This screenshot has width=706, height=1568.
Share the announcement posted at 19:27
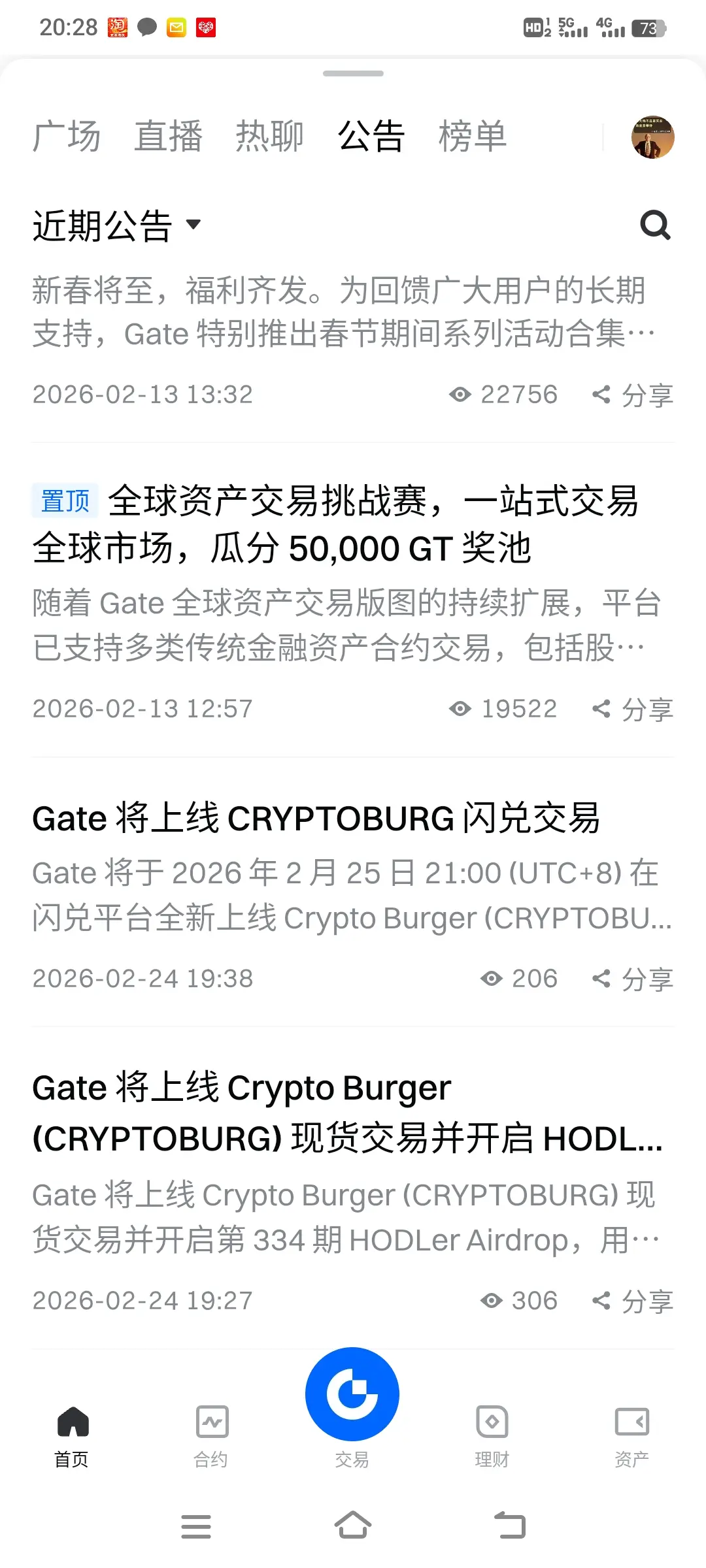pos(633,1301)
